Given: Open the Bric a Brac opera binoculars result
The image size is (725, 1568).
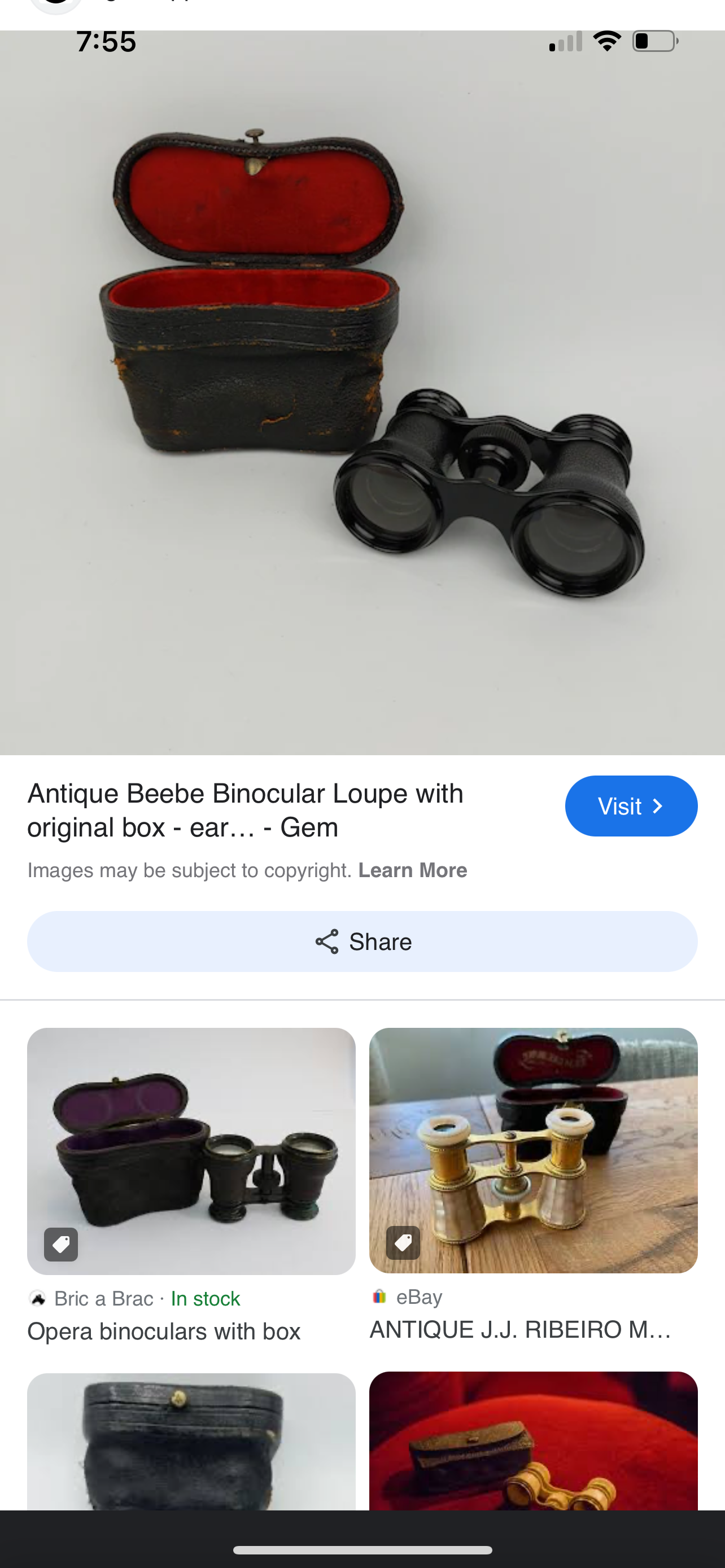Looking at the screenshot, I should coord(191,1150).
